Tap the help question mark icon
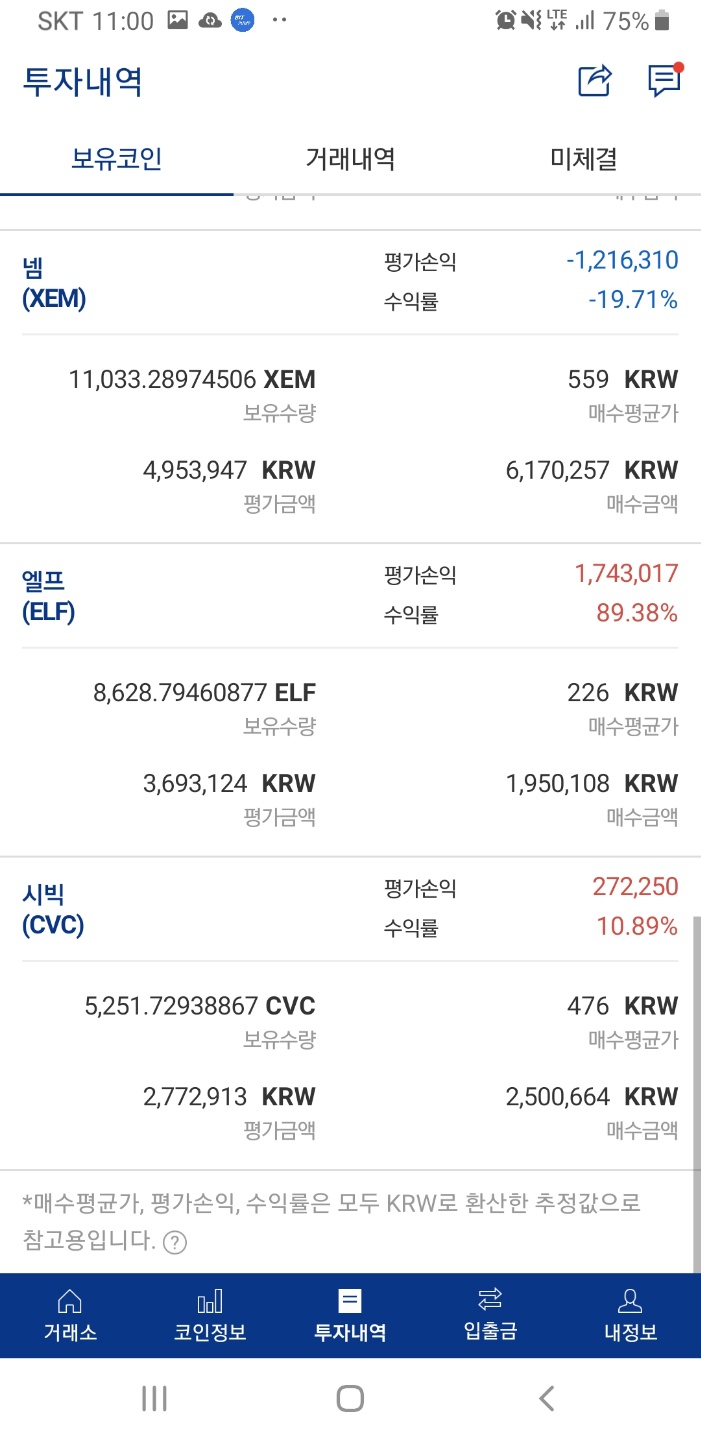Screen dimensions: 701x1440 175,1243
